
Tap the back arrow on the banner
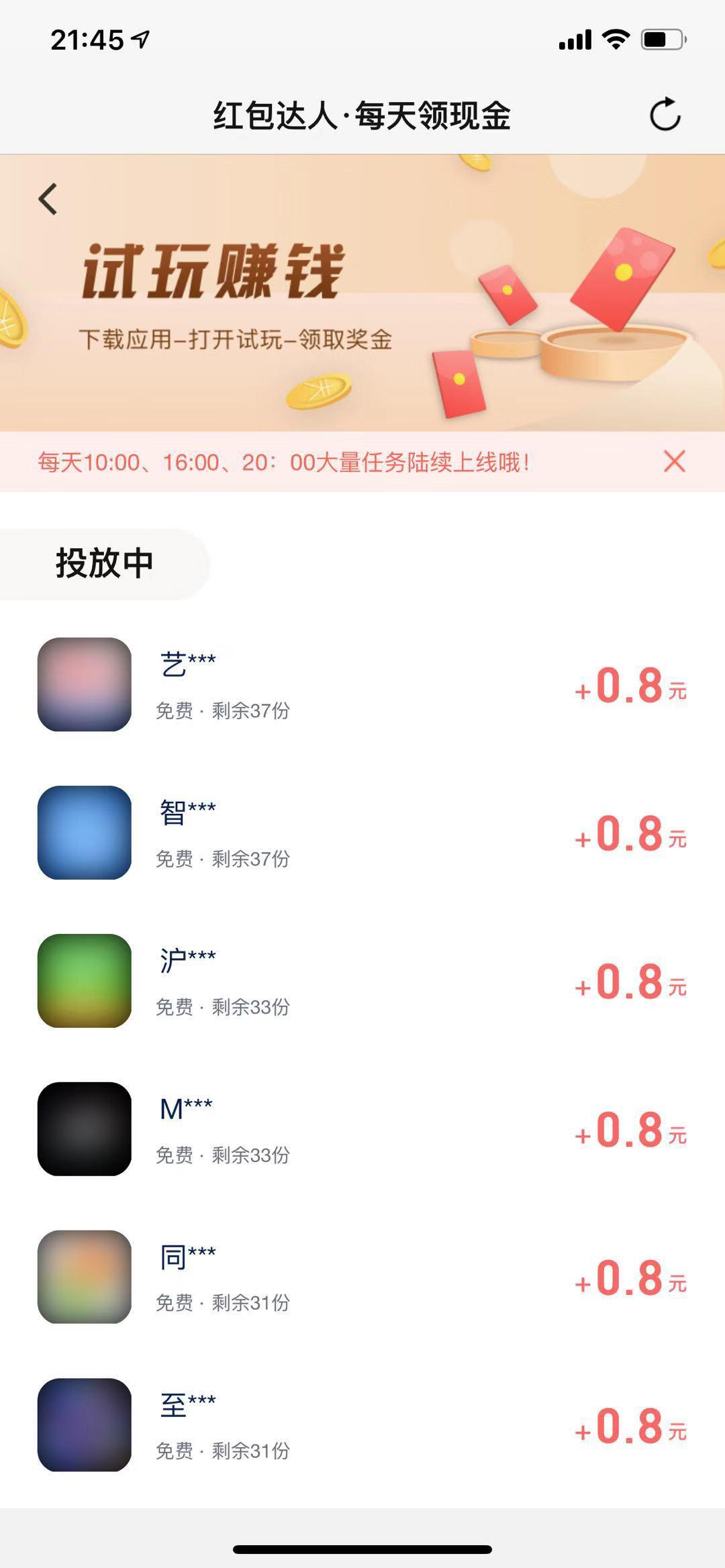pyautogui.click(x=48, y=200)
